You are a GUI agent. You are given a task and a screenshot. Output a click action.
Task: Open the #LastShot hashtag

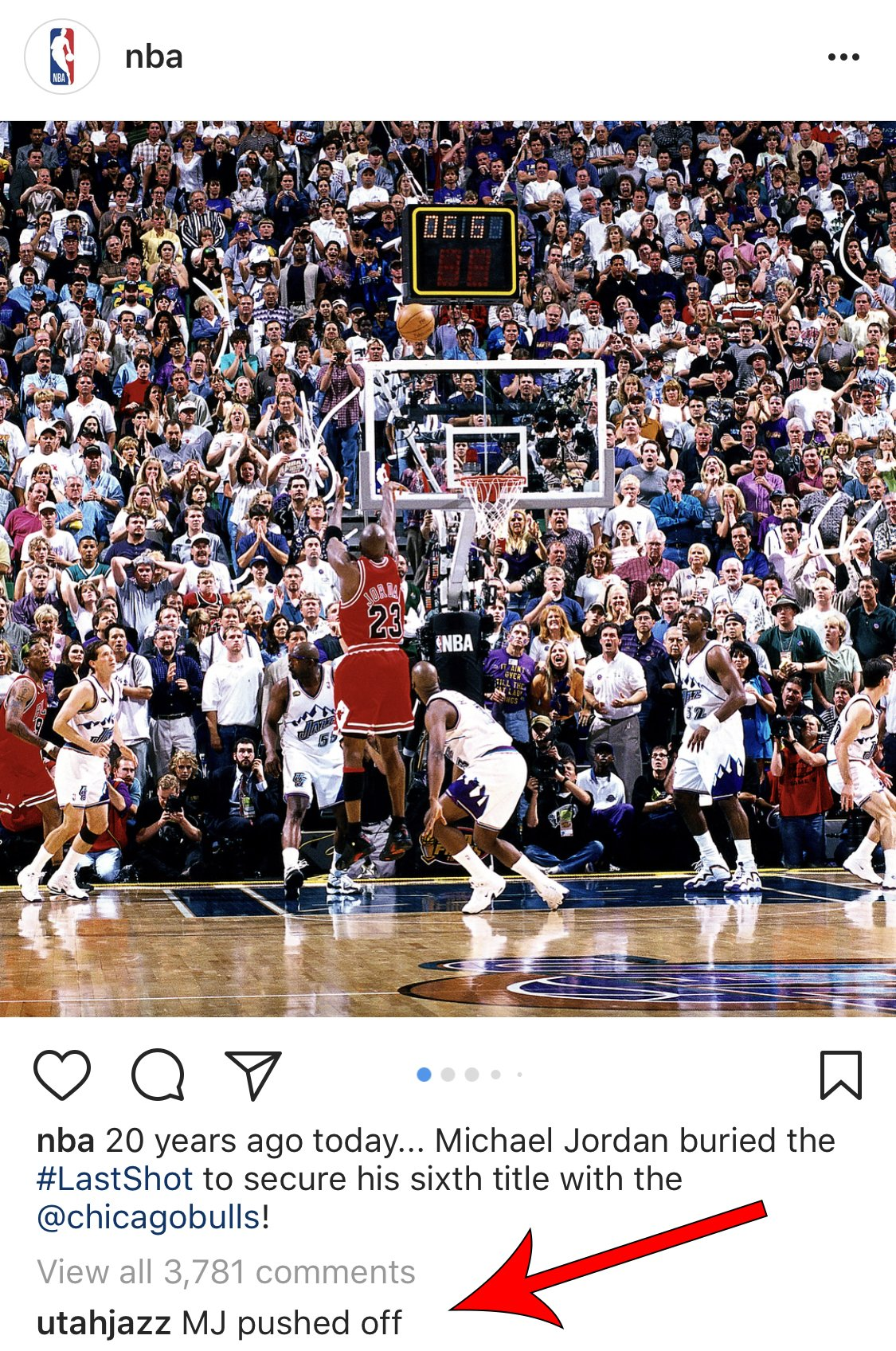click(115, 1179)
